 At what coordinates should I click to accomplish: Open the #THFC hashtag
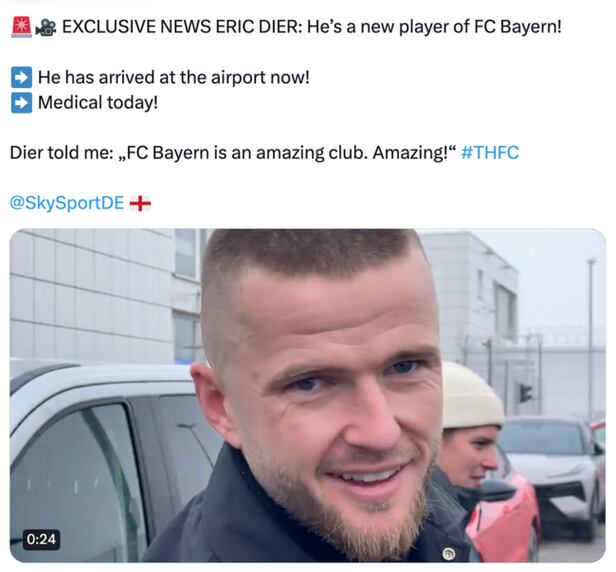(x=489, y=153)
